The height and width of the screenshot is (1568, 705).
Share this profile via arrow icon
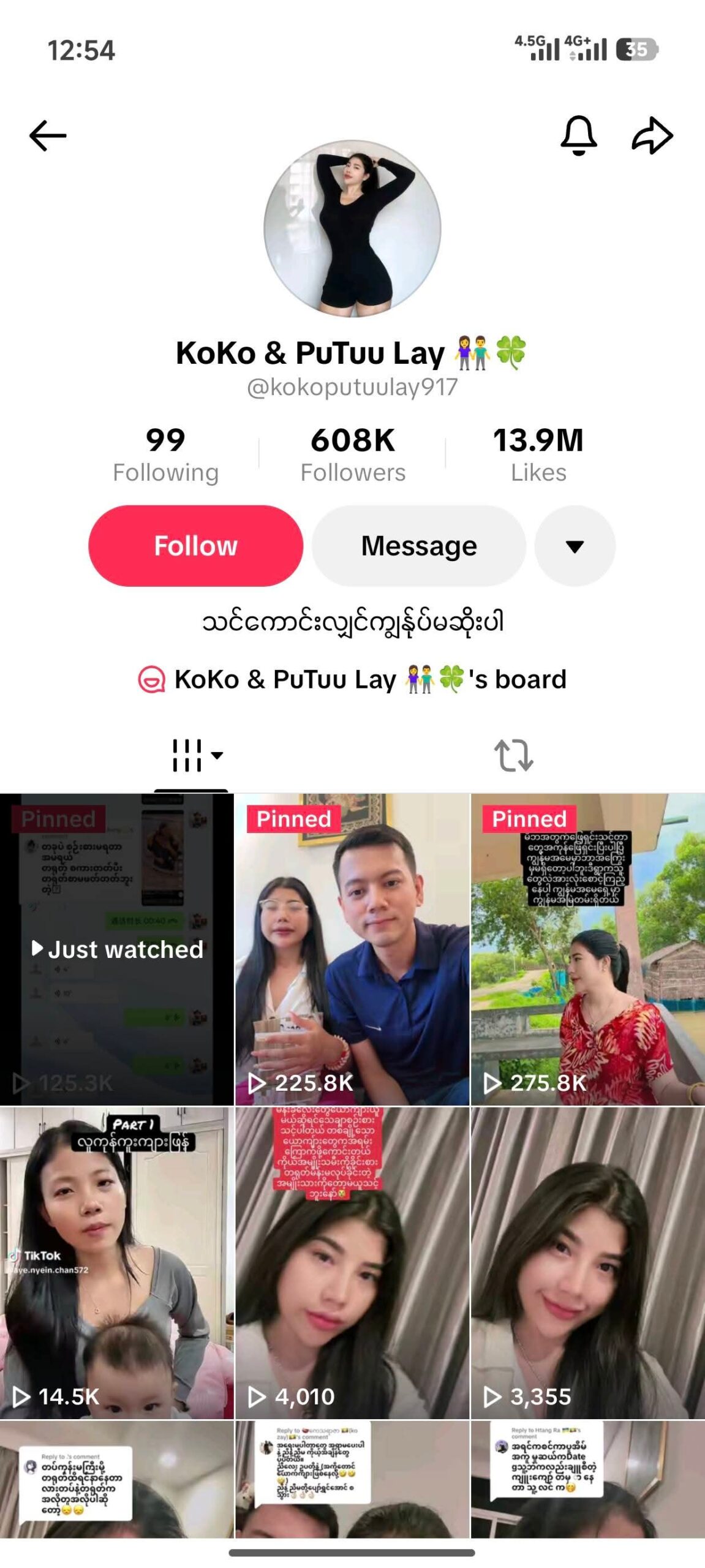(x=652, y=135)
